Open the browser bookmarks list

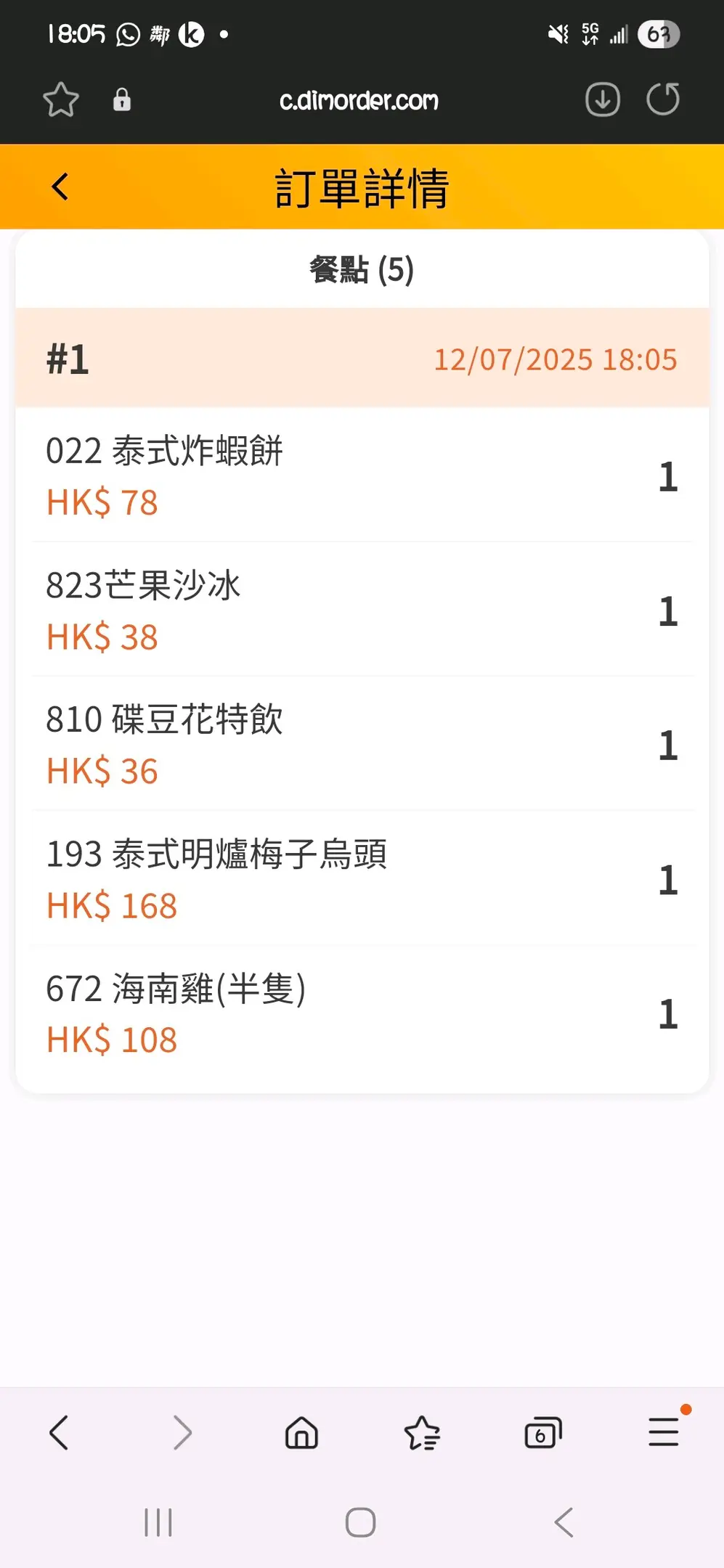[x=422, y=1433]
